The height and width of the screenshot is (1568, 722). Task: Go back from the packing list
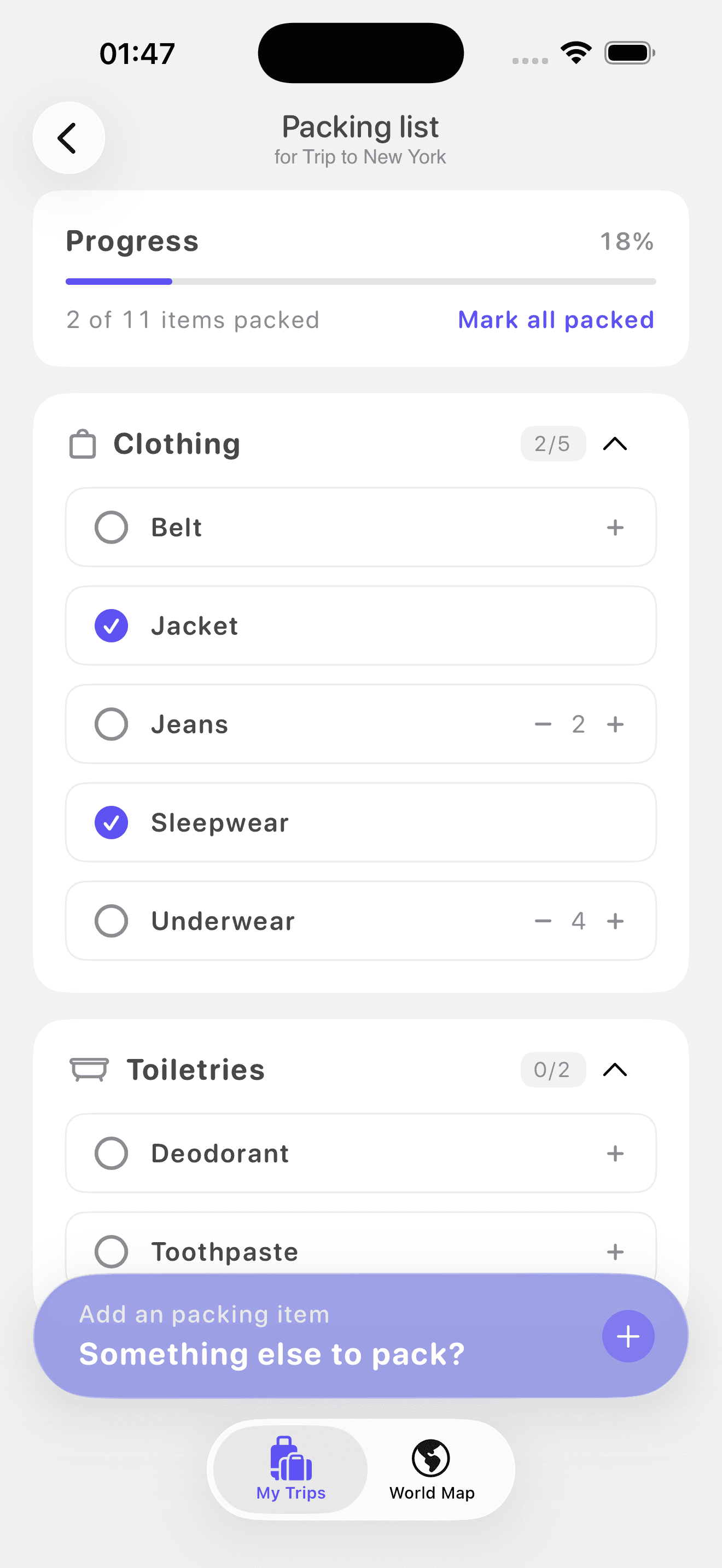tap(69, 138)
